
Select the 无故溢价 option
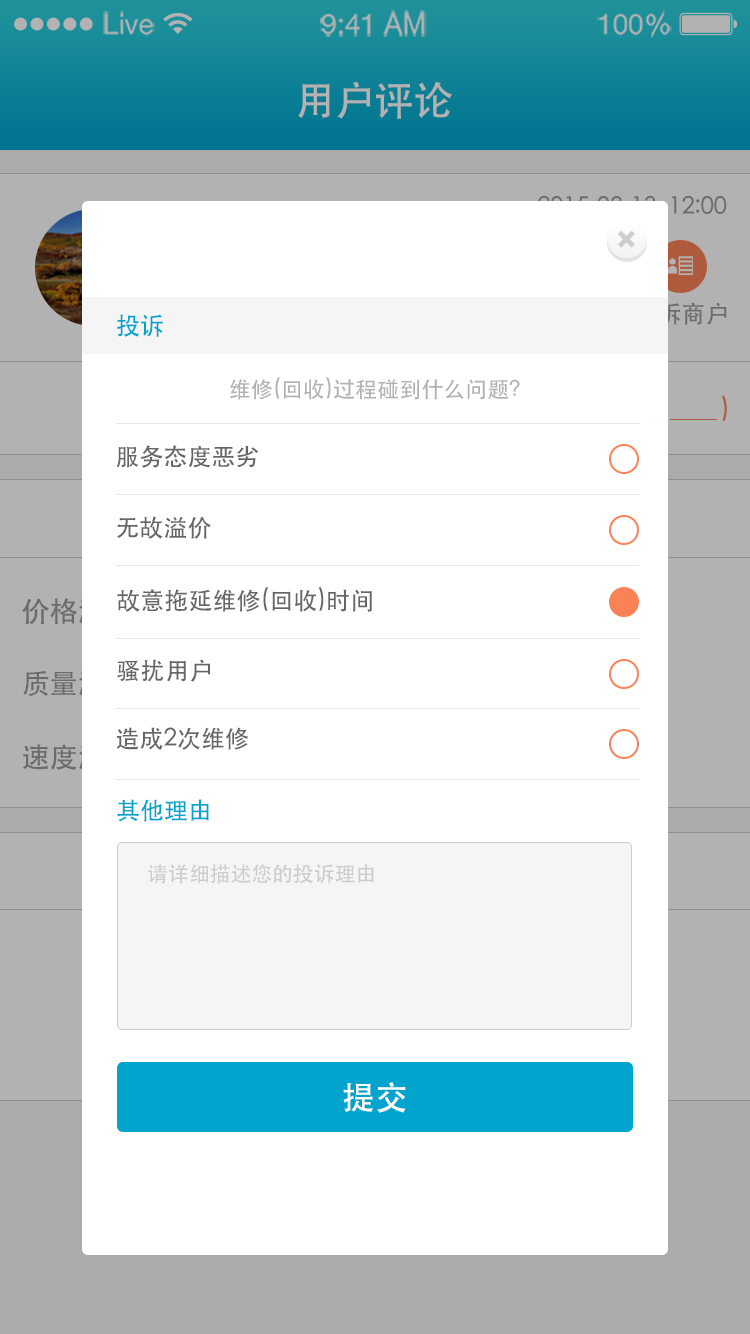[x=623, y=530]
